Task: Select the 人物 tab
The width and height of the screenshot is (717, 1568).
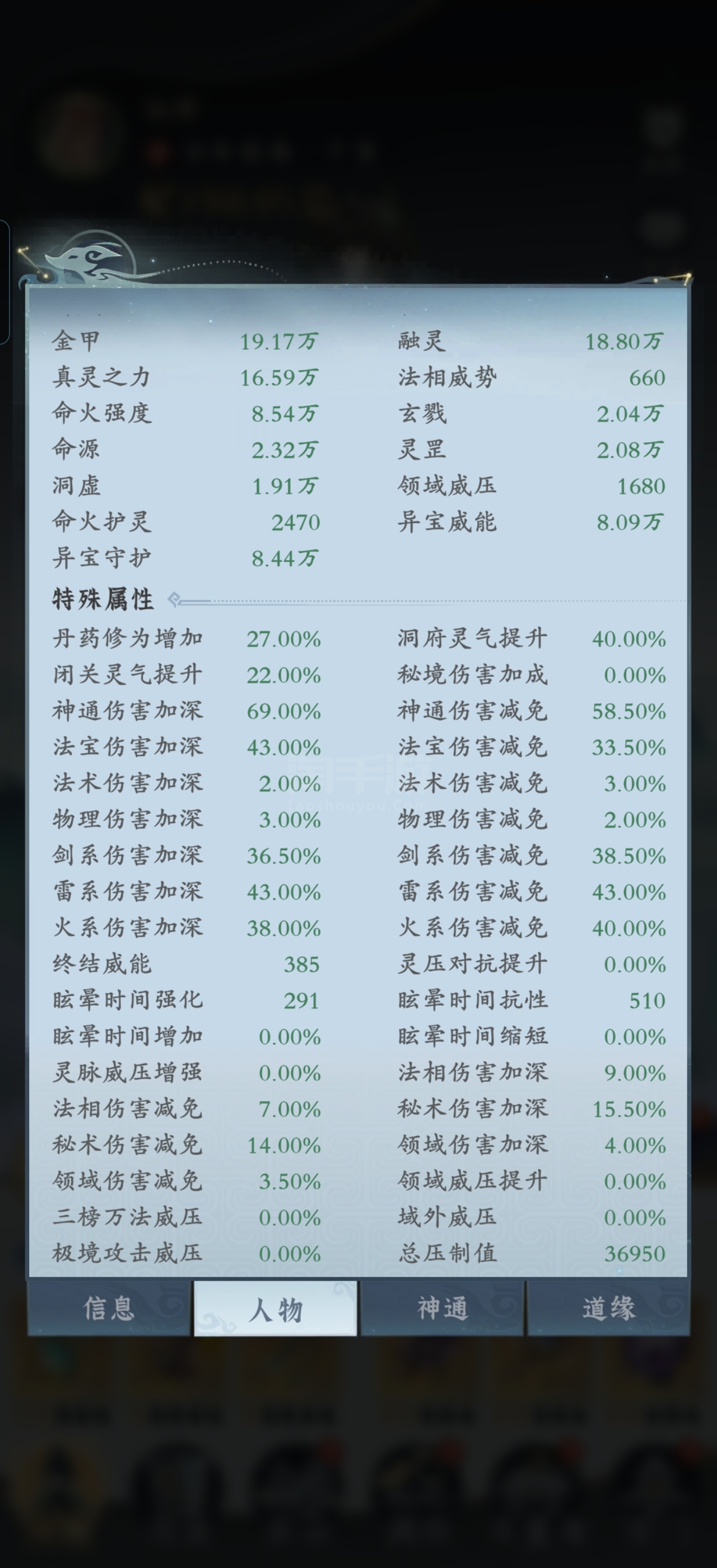Action: click(275, 1308)
